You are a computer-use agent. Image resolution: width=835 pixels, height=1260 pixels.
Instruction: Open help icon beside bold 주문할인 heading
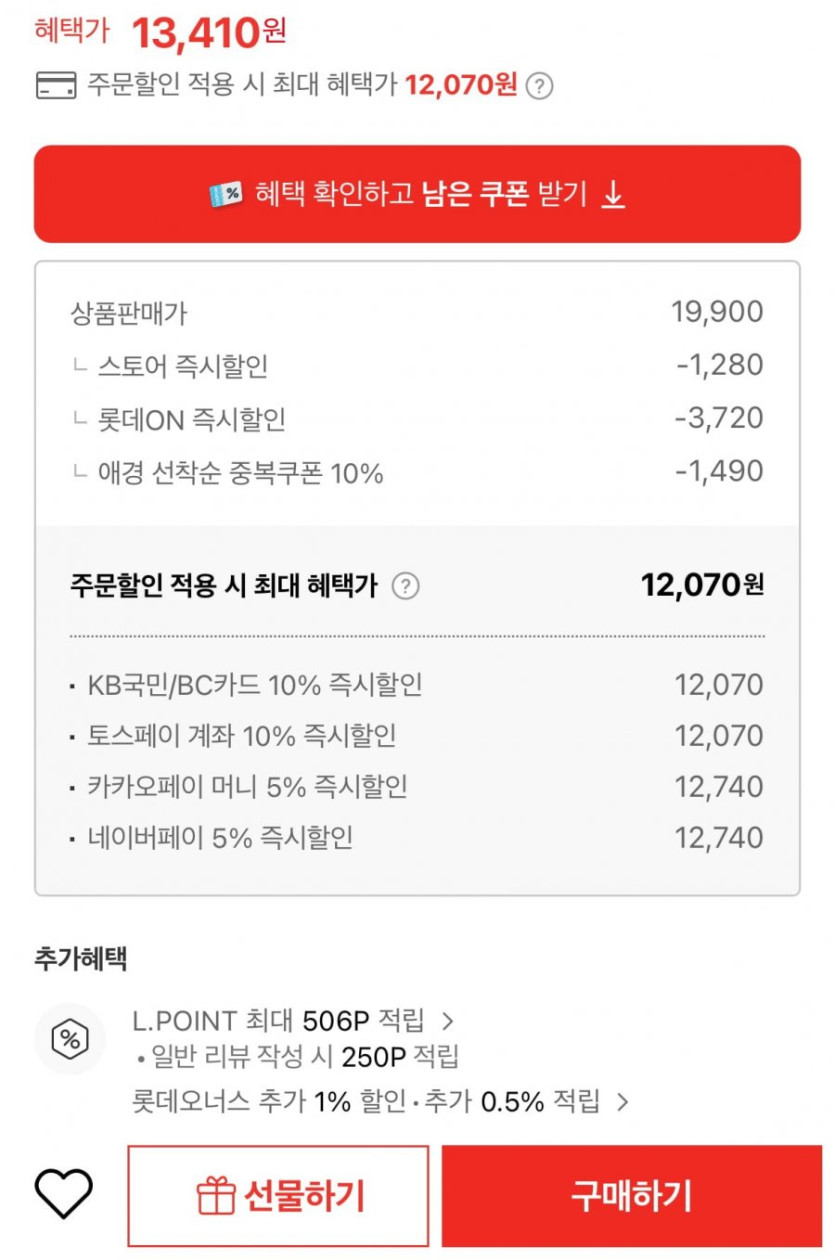click(405, 586)
